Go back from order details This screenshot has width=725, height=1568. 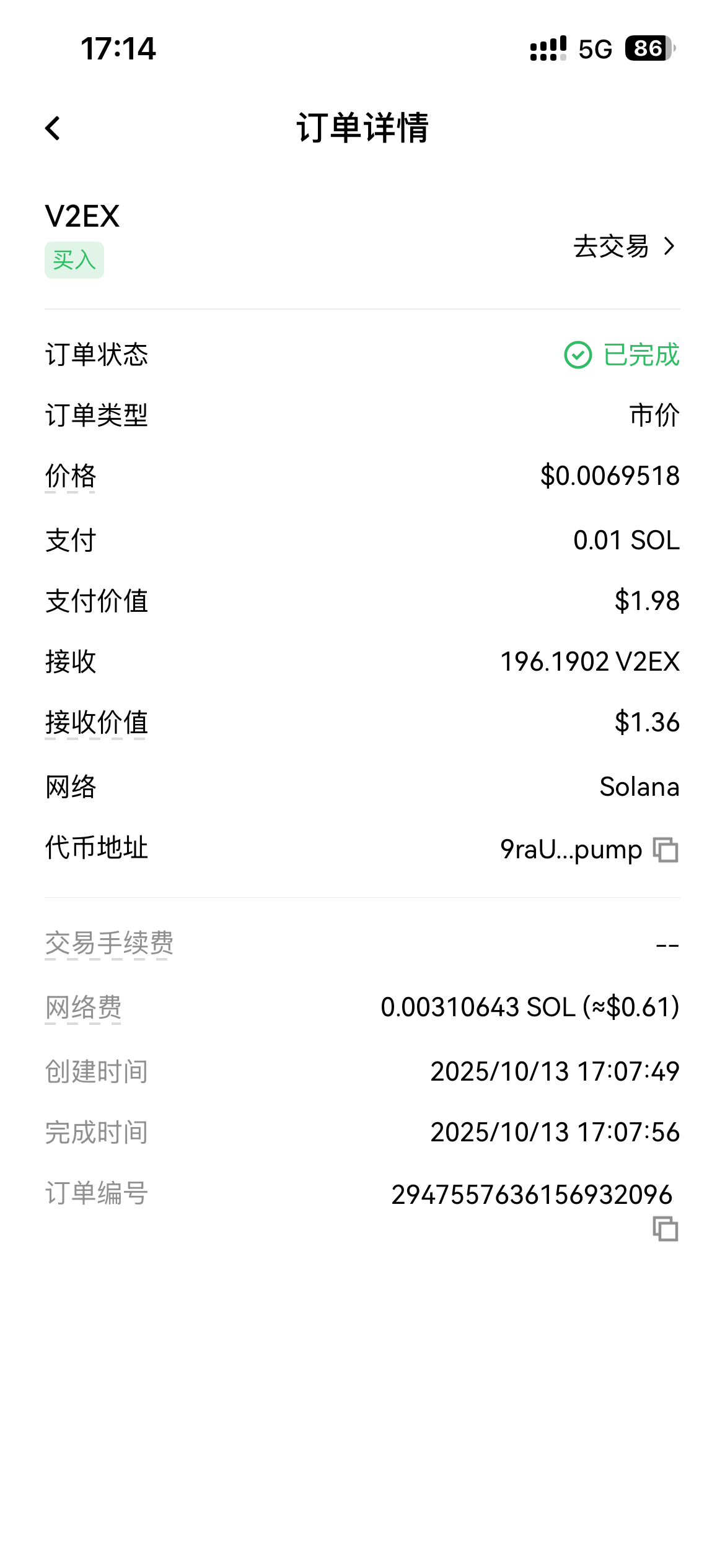pos(53,129)
